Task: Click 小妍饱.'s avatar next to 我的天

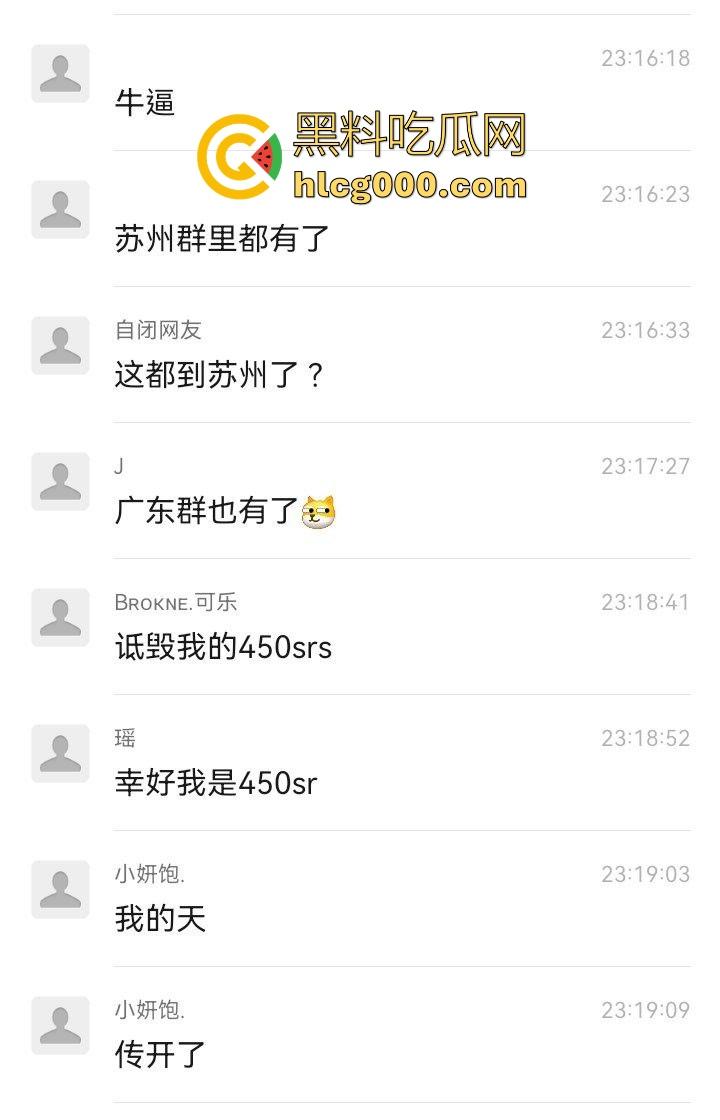Action: pos(60,889)
